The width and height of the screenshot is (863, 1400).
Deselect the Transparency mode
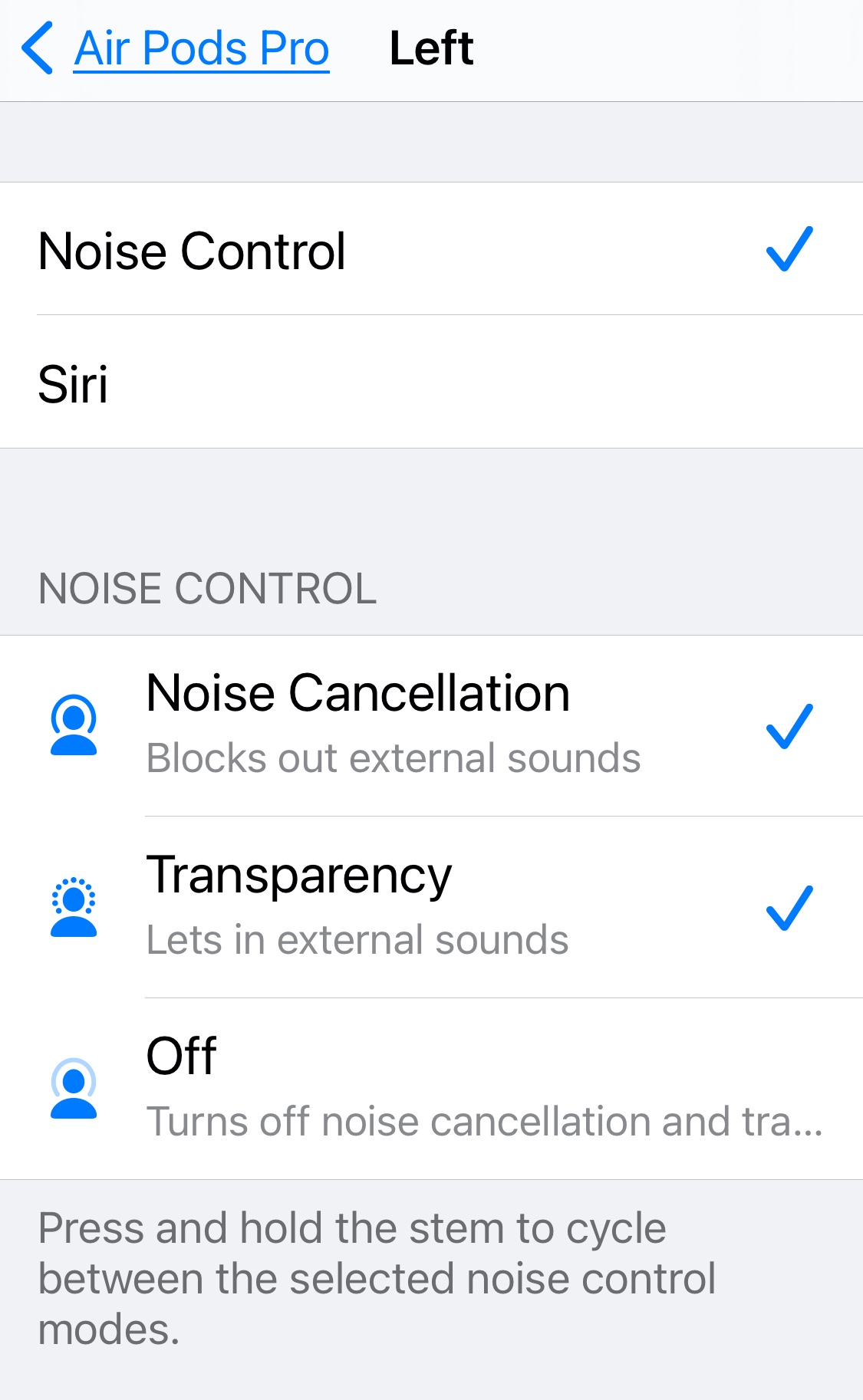pyautogui.click(x=430, y=907)
